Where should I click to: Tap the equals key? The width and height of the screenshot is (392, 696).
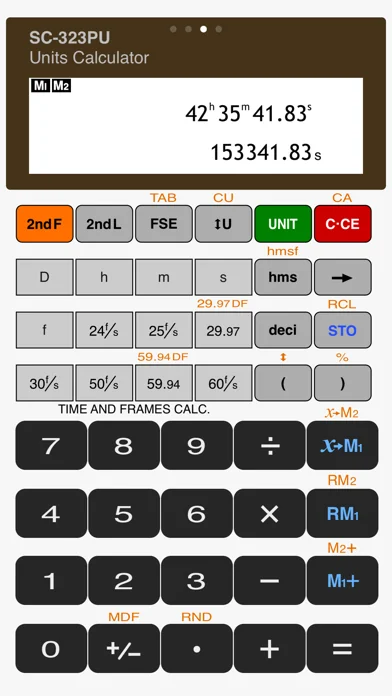[342, 649]
